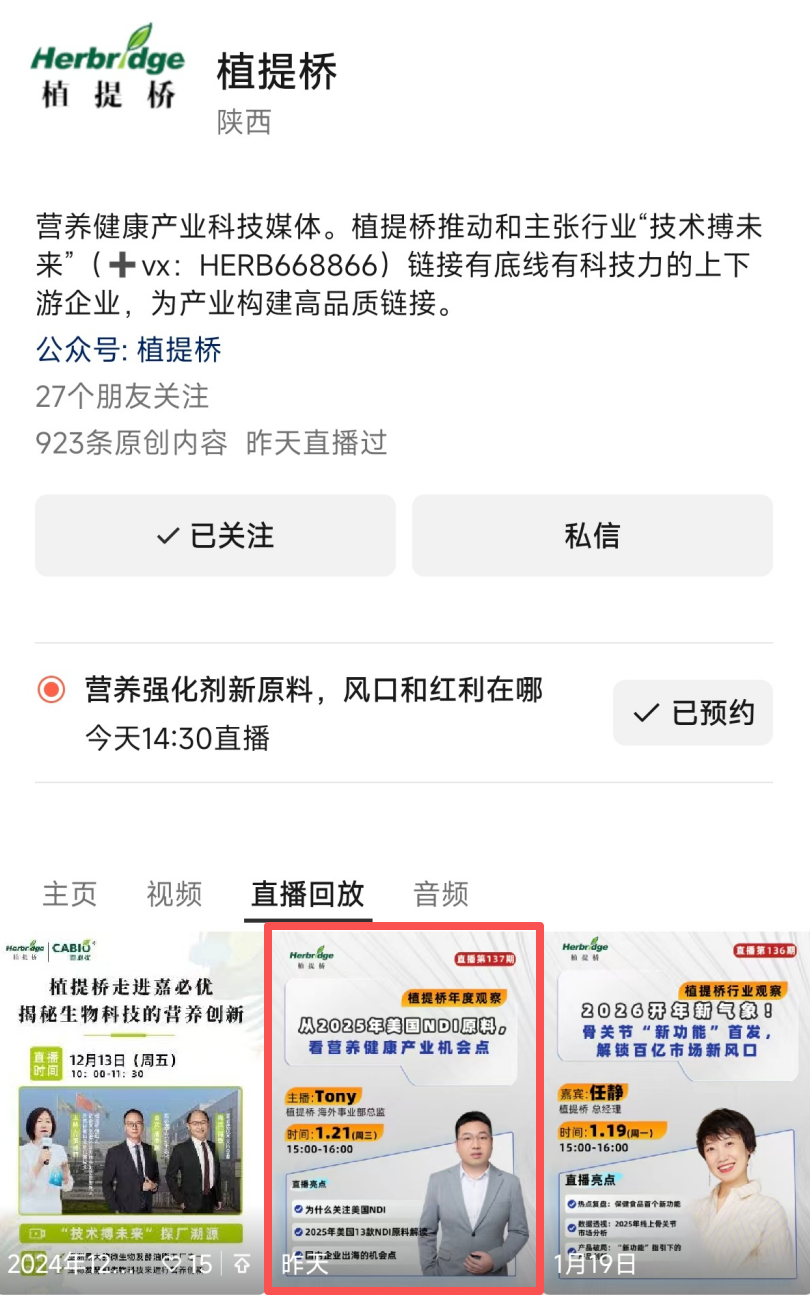Switch to the 视频 tab
This screenshot has height=1296, width=810.
tap(174, 893)
